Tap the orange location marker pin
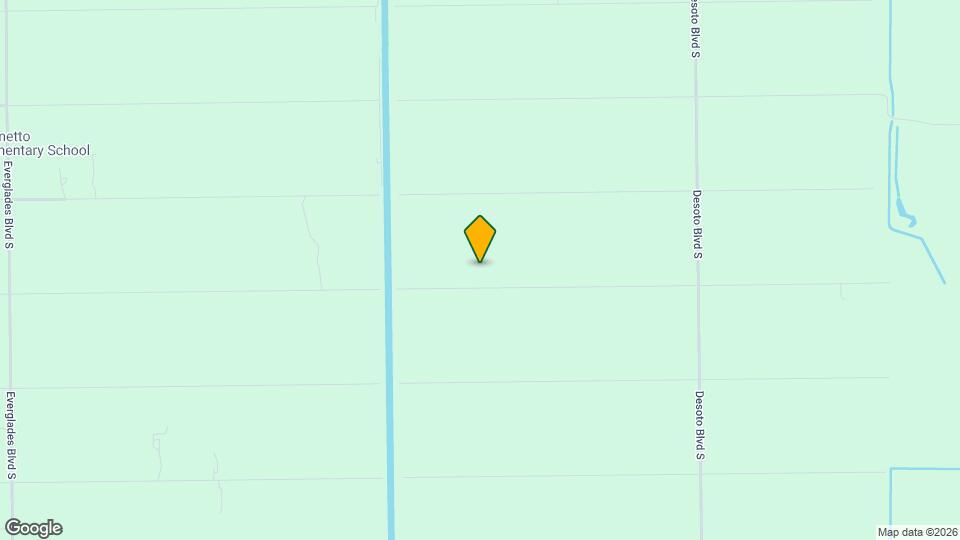This screenshot has width=960, height=540. 480,238
